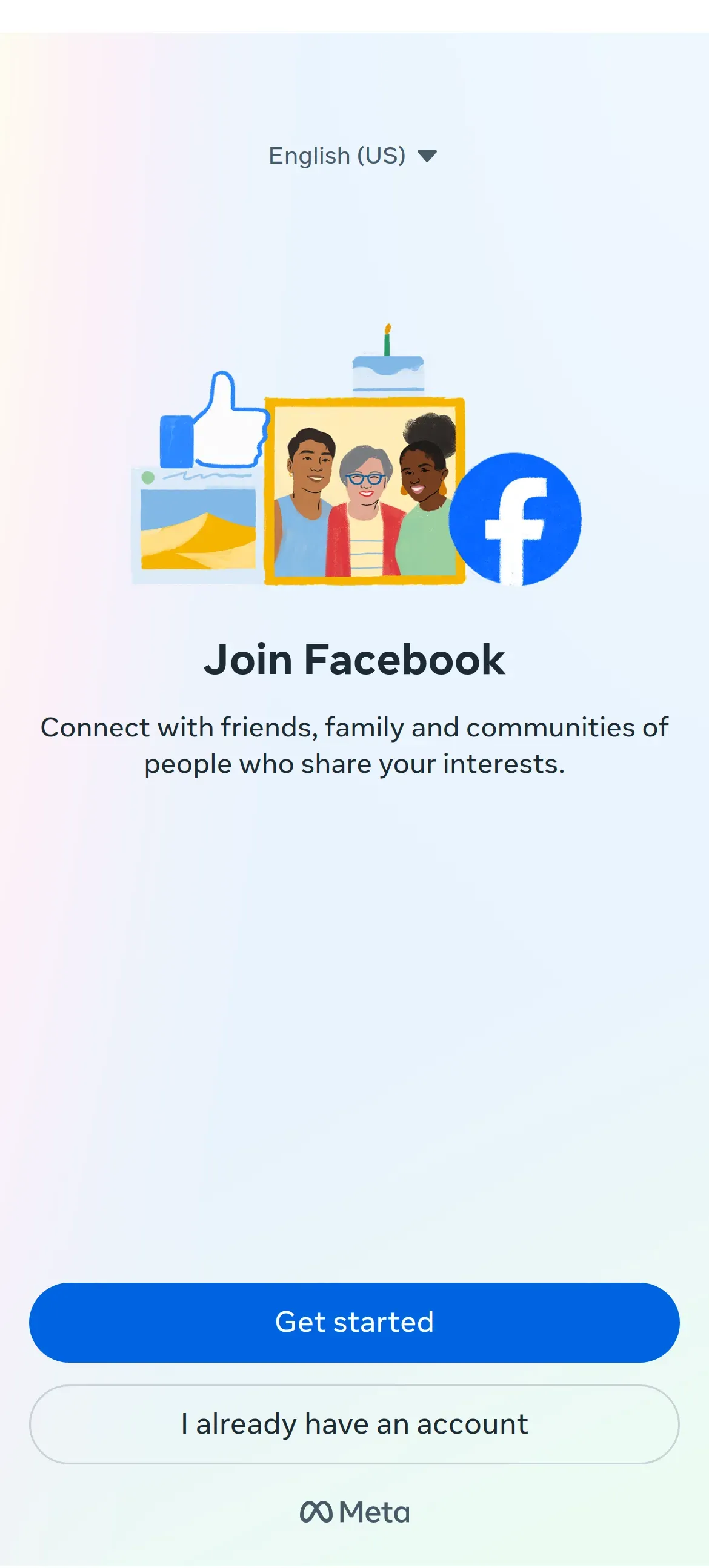Select I already have an account
Image resolution: width=709 pixels, height=1568 pixels.
[x=354, y=1424]
